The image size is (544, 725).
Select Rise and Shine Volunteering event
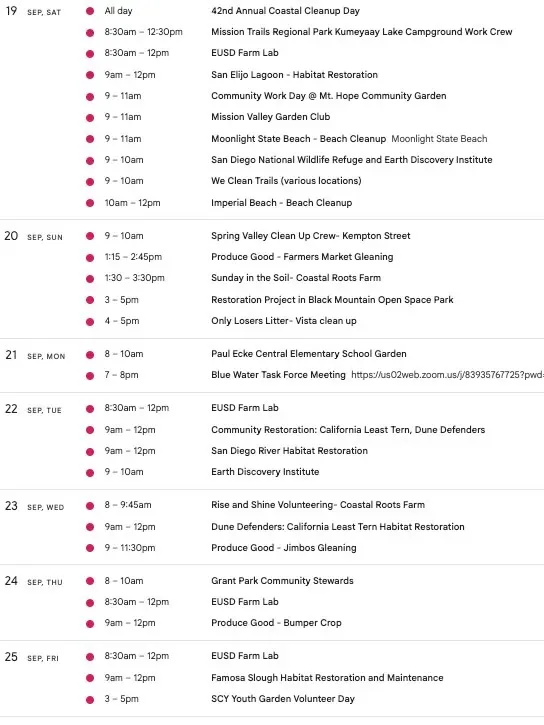[318, 505]
